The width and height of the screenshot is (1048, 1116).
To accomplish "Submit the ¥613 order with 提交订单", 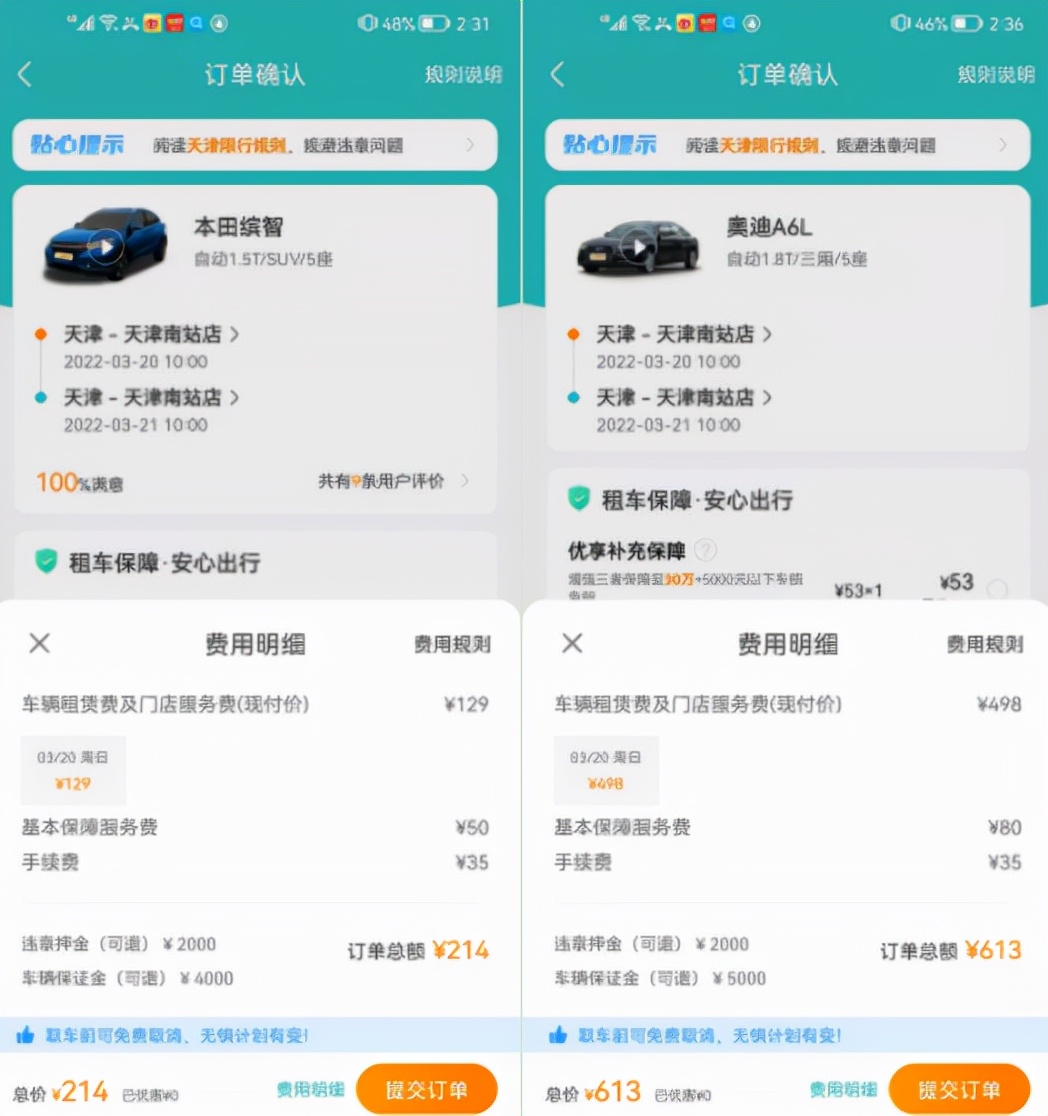I will coord(959,1091).
